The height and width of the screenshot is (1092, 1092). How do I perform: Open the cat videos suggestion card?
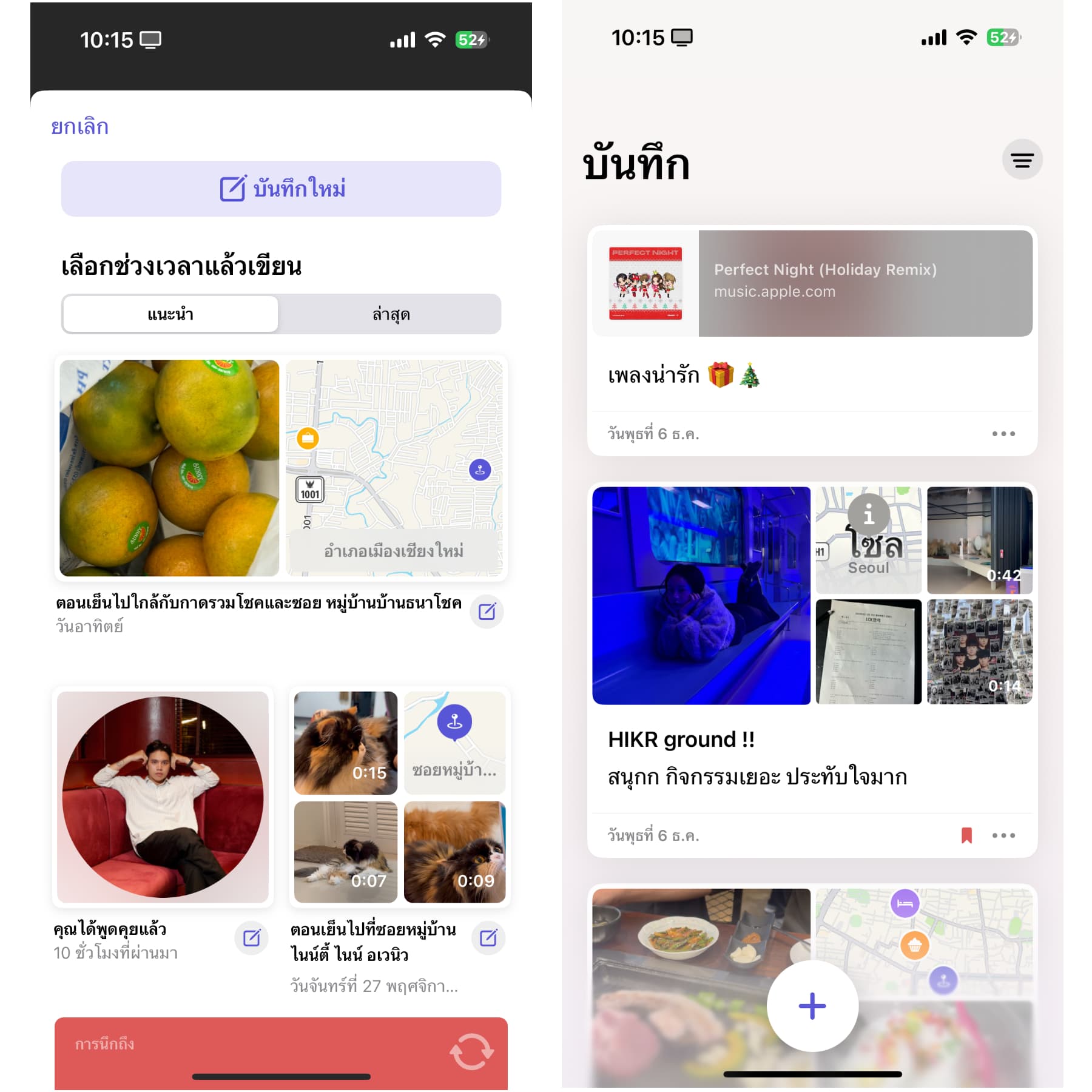399,797
